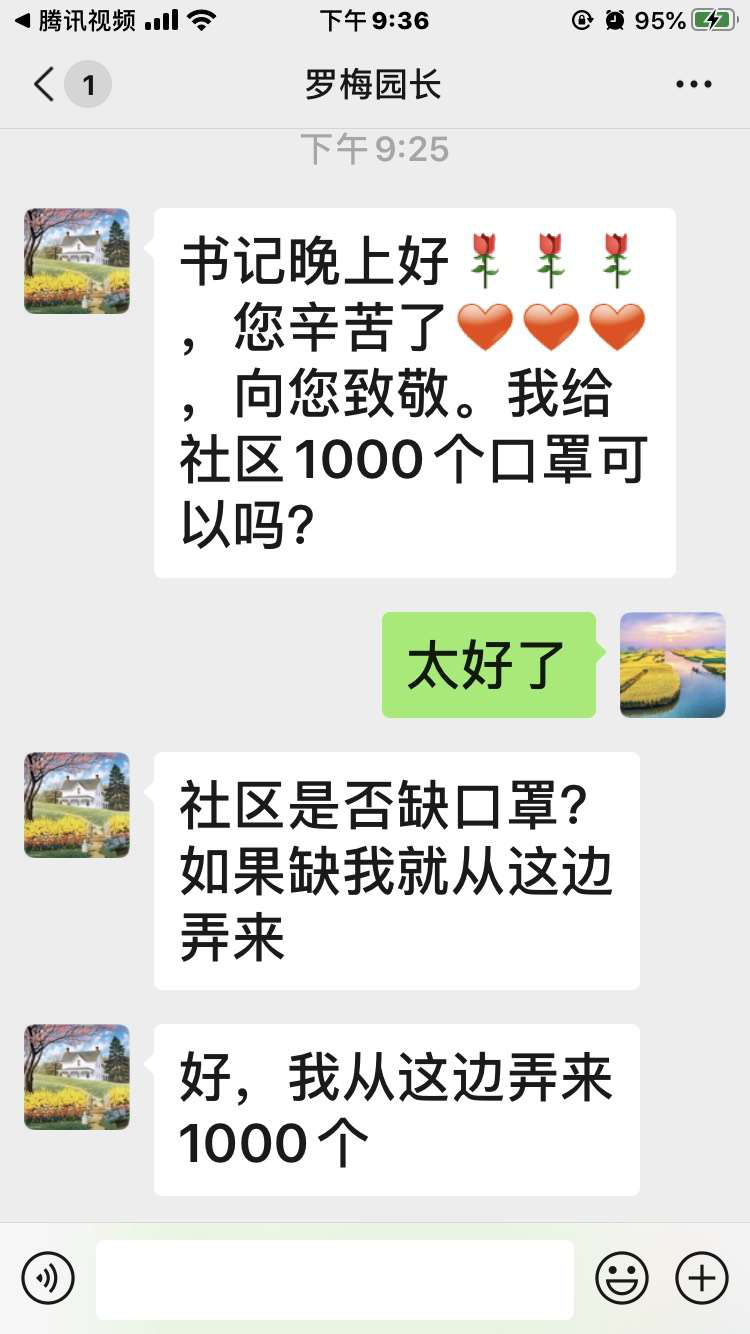View 罗梅园长's profile from her 书记晚上好 message avatar
This screenshot has height=1334, width=750.
tap(77, 261)
